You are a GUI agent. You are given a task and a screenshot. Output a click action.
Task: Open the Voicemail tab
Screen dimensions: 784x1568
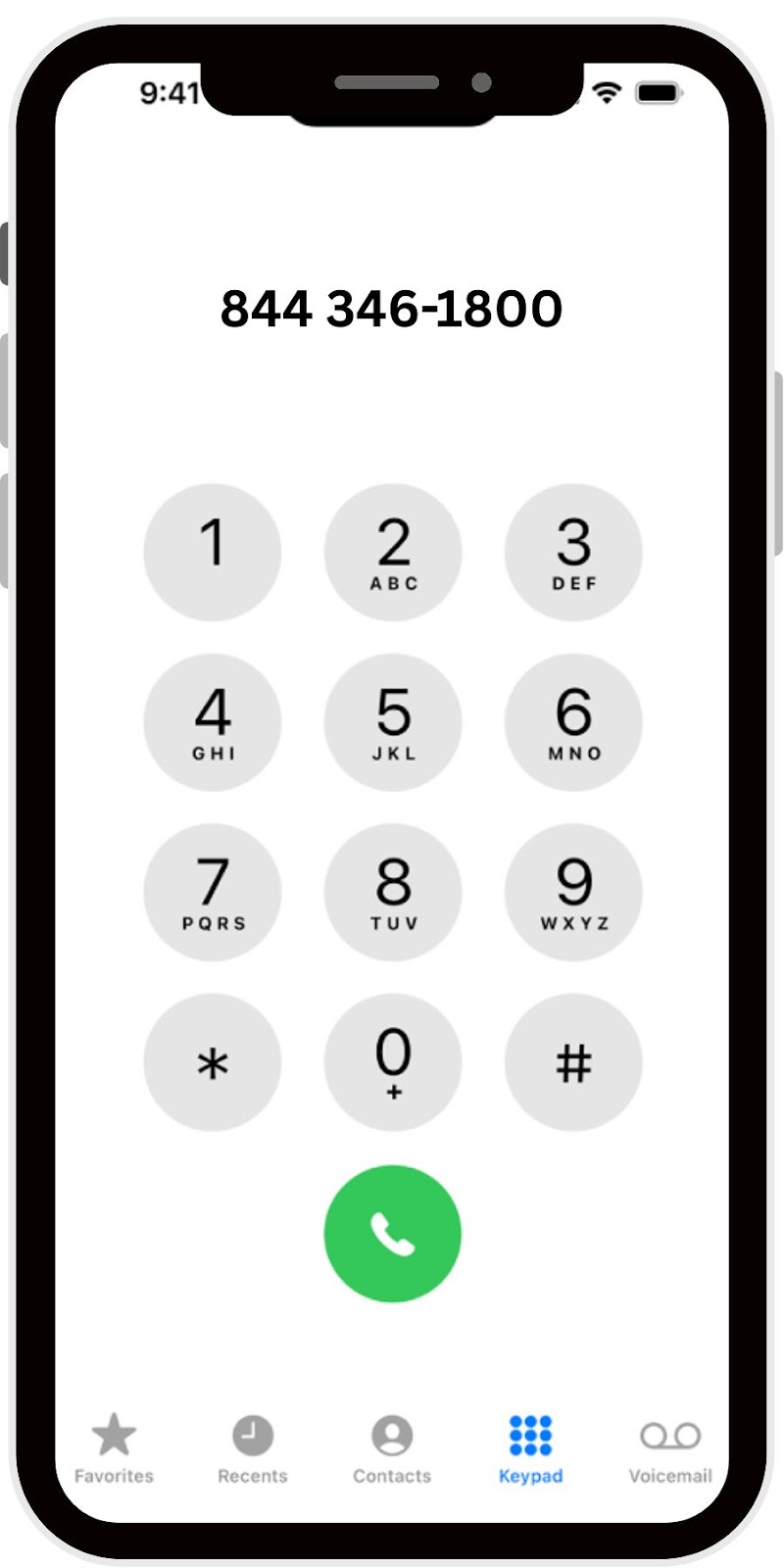click(670, 1449)
